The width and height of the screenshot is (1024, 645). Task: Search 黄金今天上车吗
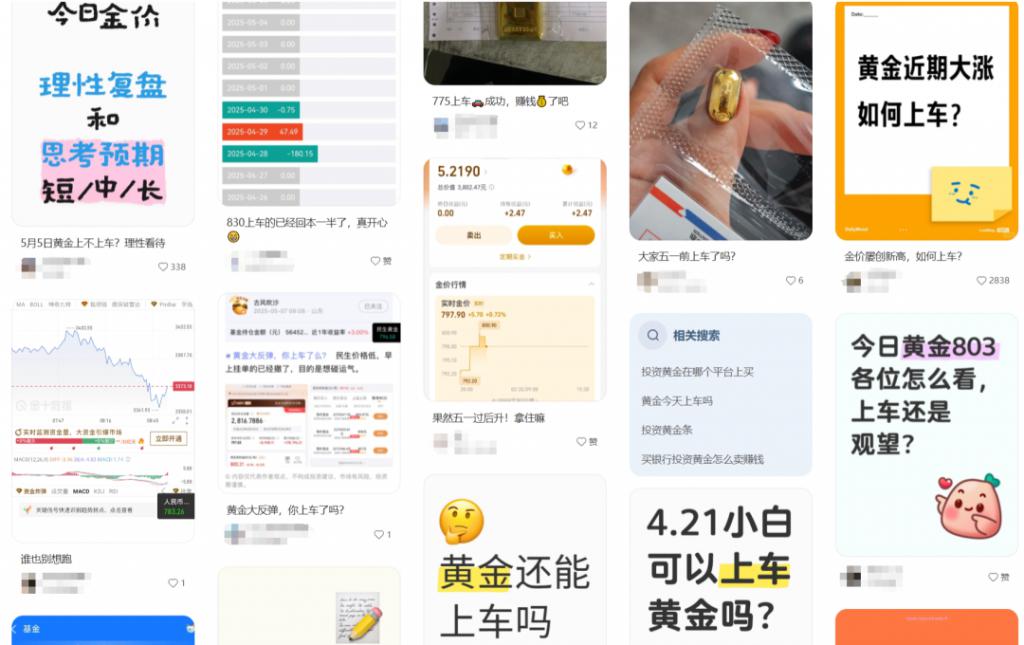coord(677,401)
